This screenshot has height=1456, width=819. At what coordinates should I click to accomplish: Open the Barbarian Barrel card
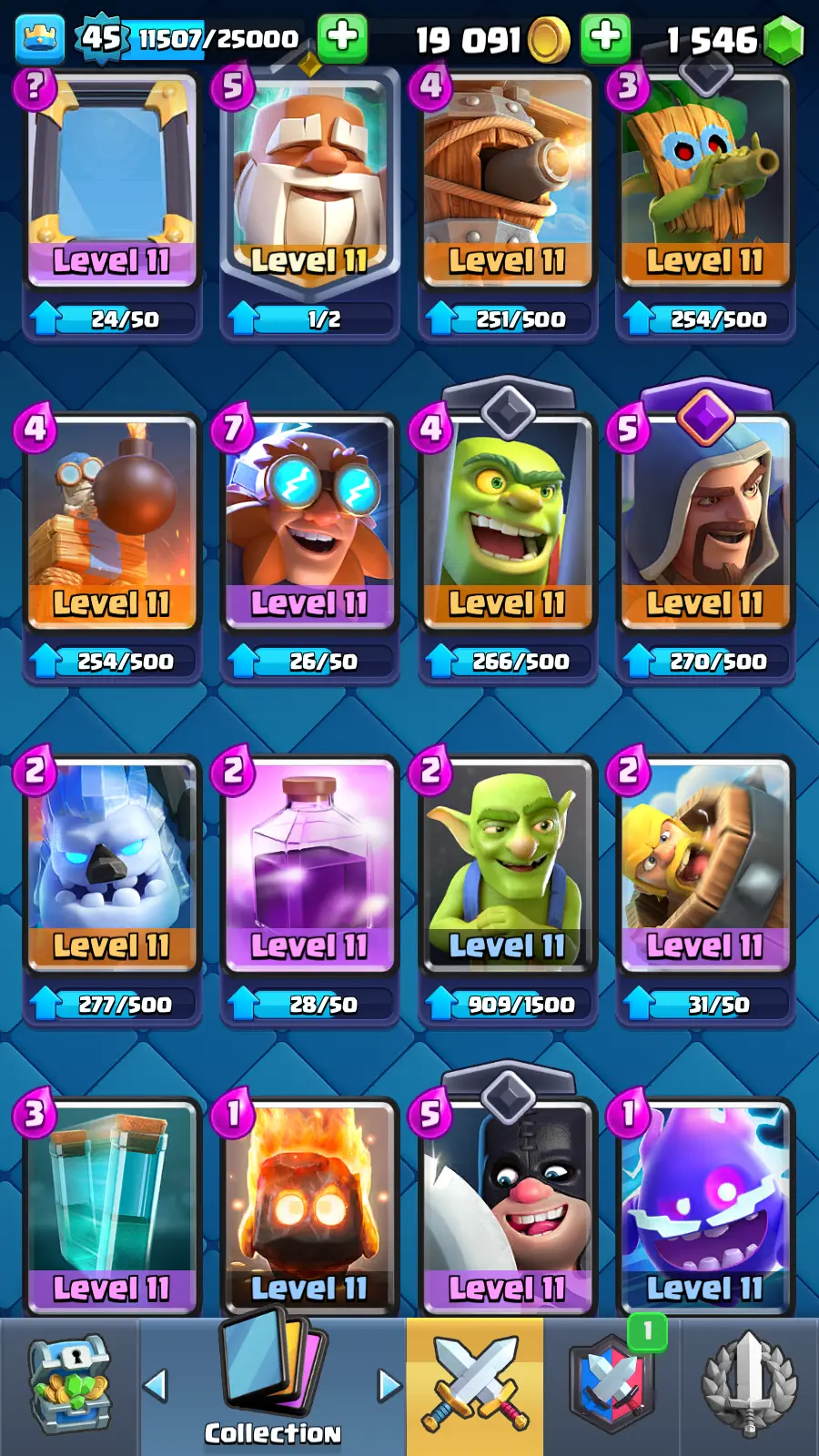[704, 864]
